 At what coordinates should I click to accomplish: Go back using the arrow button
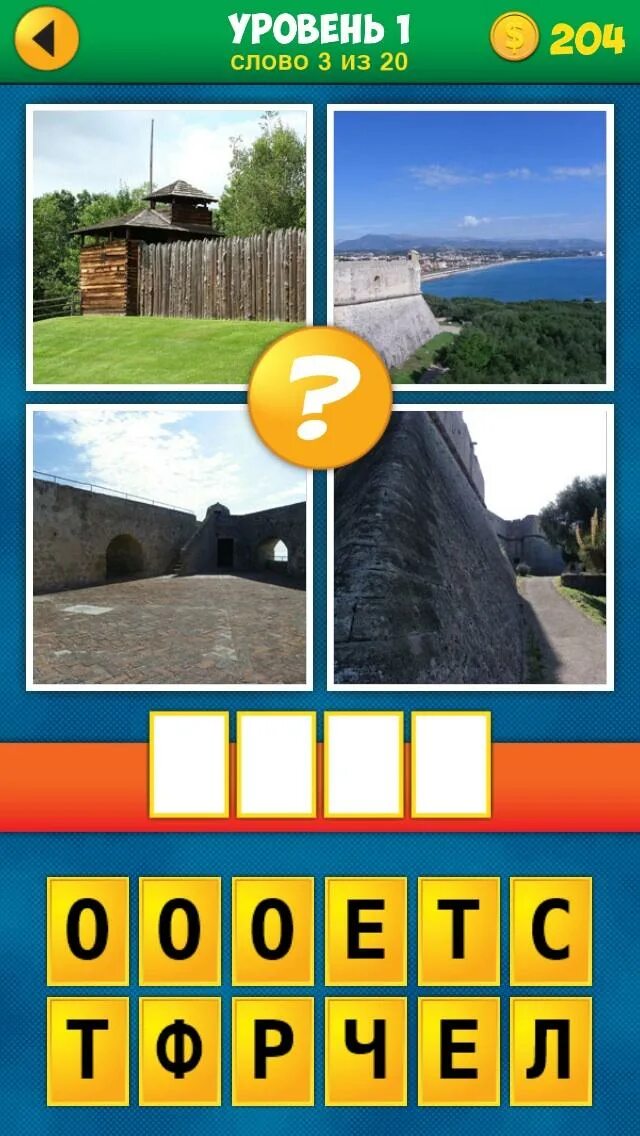point(46,39)
